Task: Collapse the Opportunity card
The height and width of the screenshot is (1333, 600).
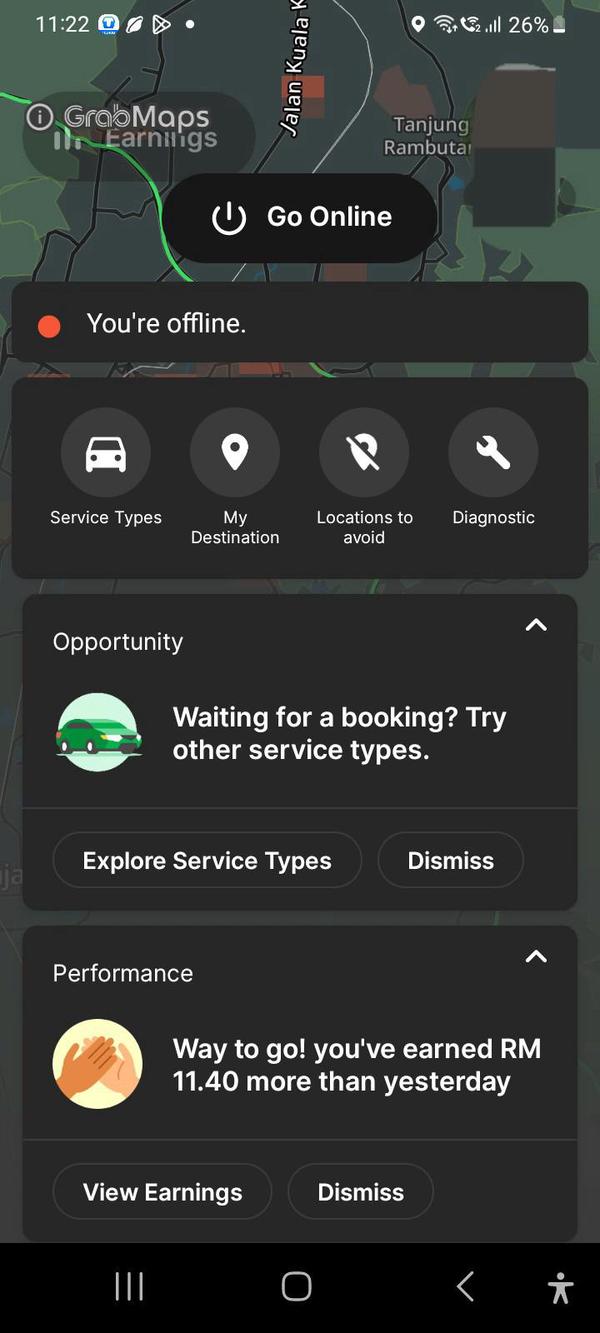Action: [536, 625]
